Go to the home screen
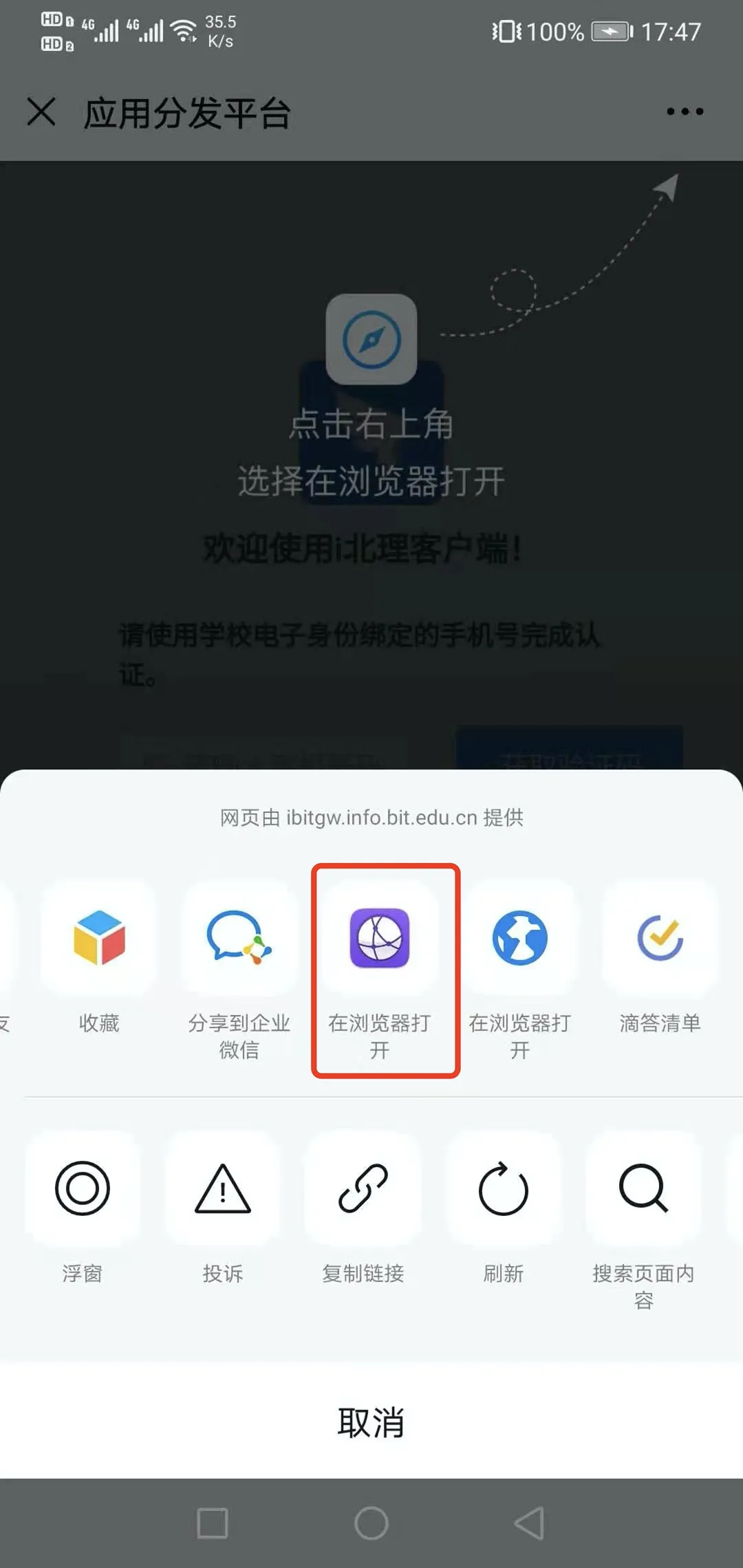 point(371,1523)
